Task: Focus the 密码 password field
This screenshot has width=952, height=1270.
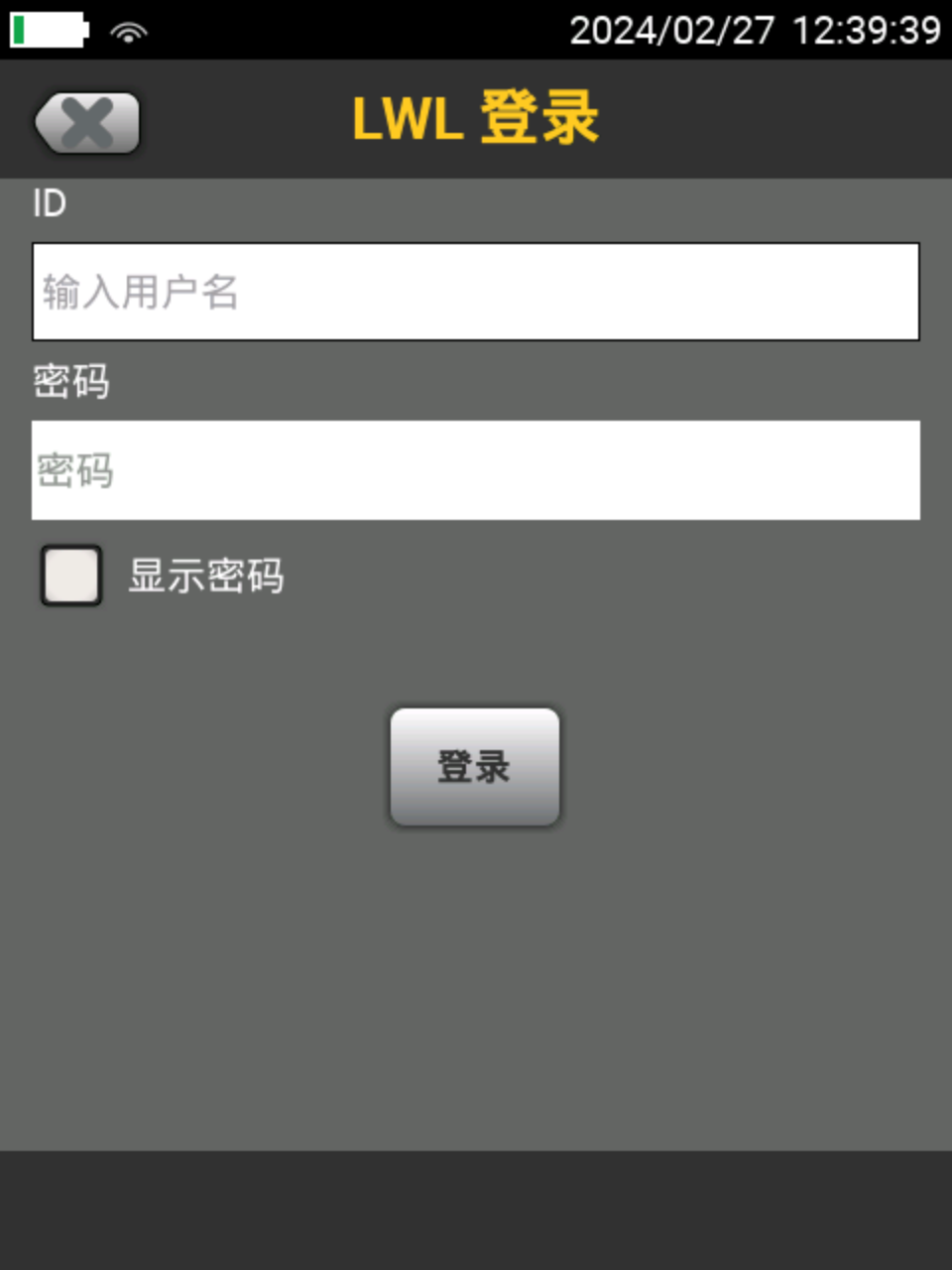Action: [x=475, y=470]
